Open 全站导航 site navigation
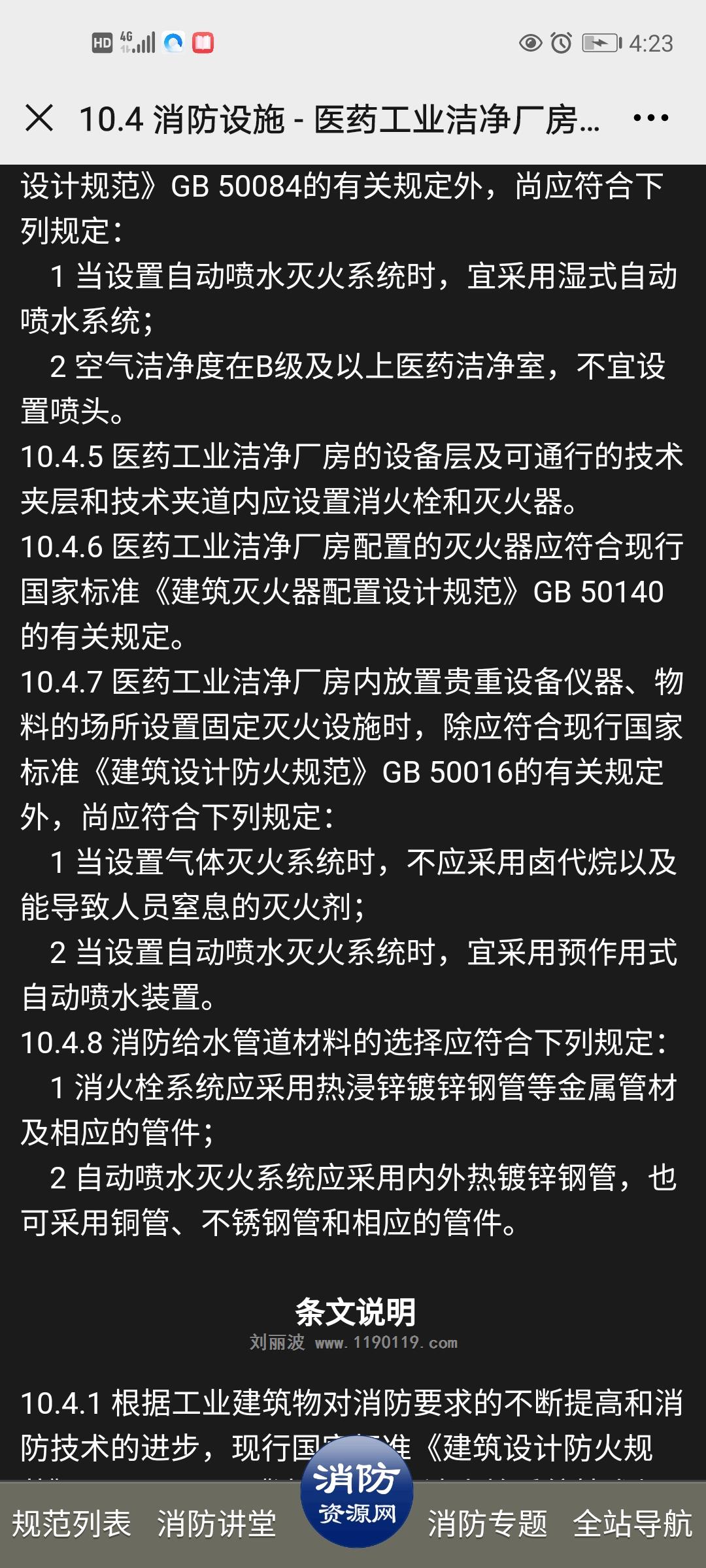This screenshot has height=1568, width=706. point(633,1524)
